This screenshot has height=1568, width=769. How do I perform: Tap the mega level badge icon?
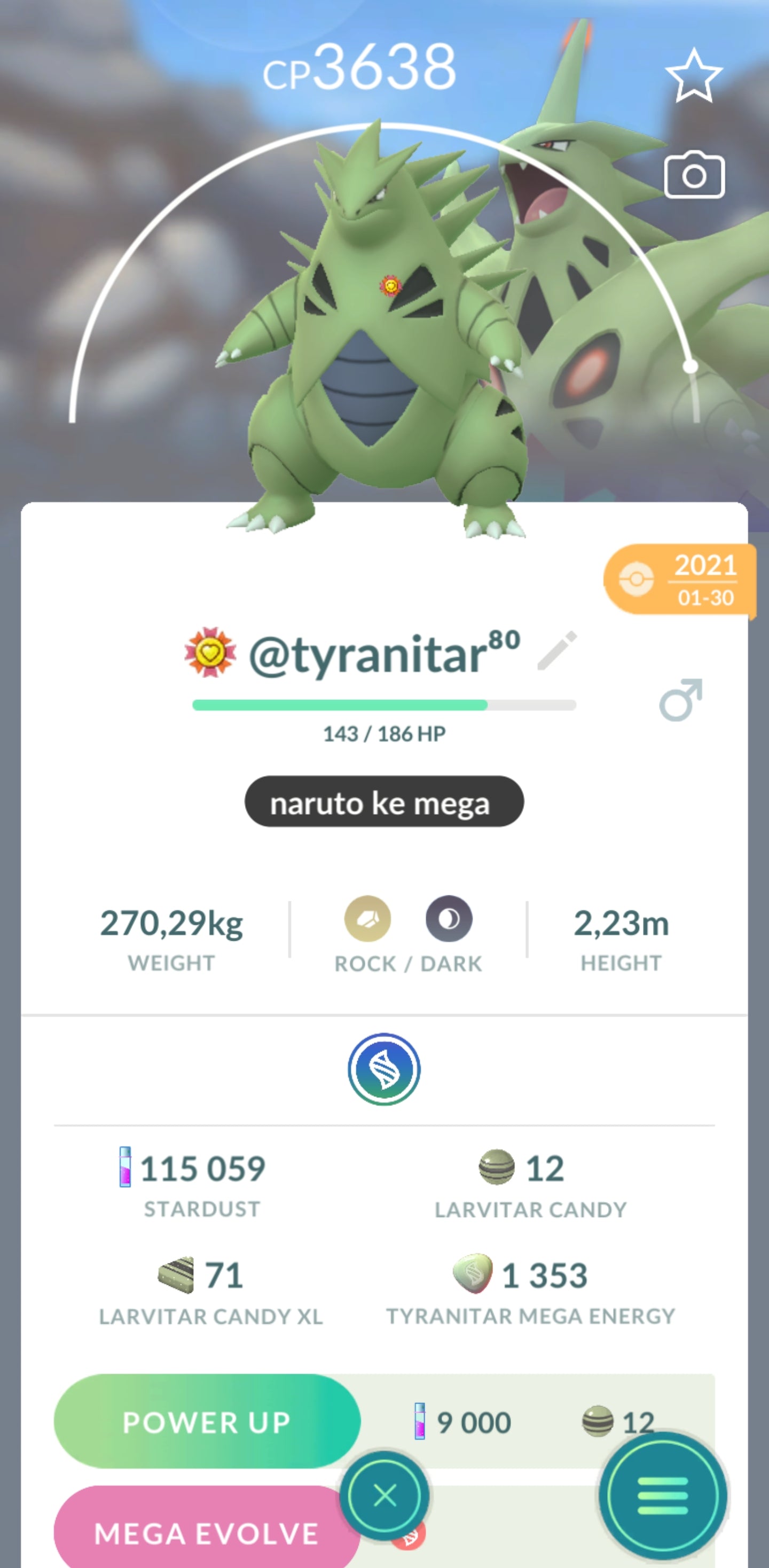[x=384, y=1069]
